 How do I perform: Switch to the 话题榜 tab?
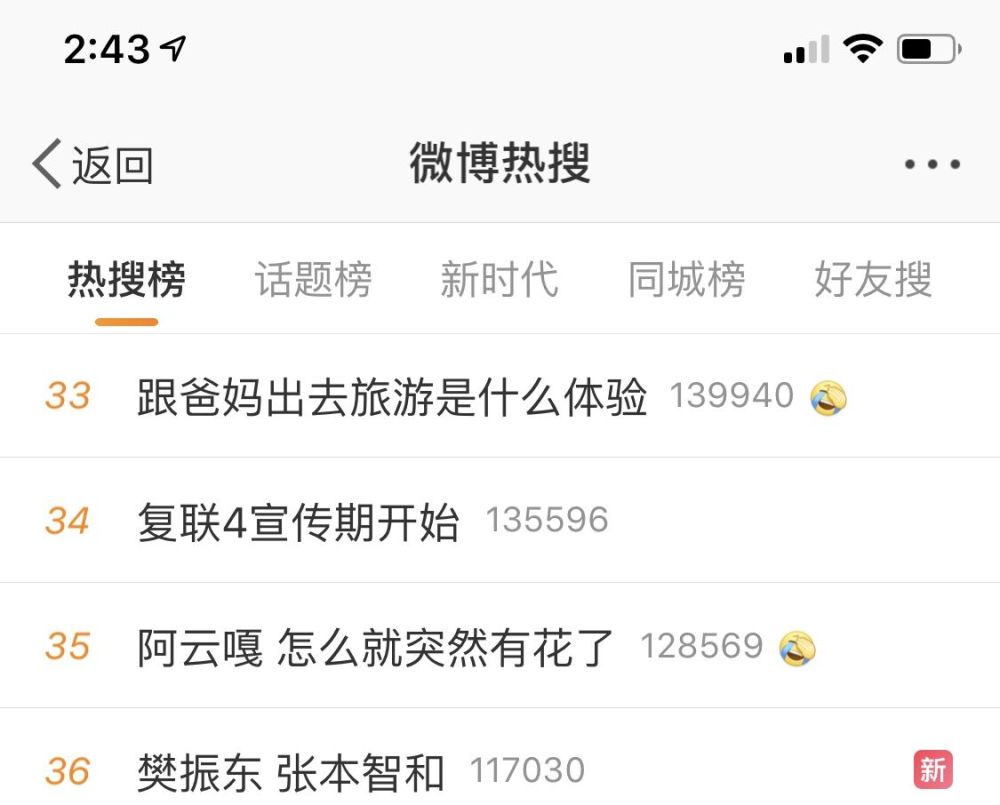click(313, 279)
